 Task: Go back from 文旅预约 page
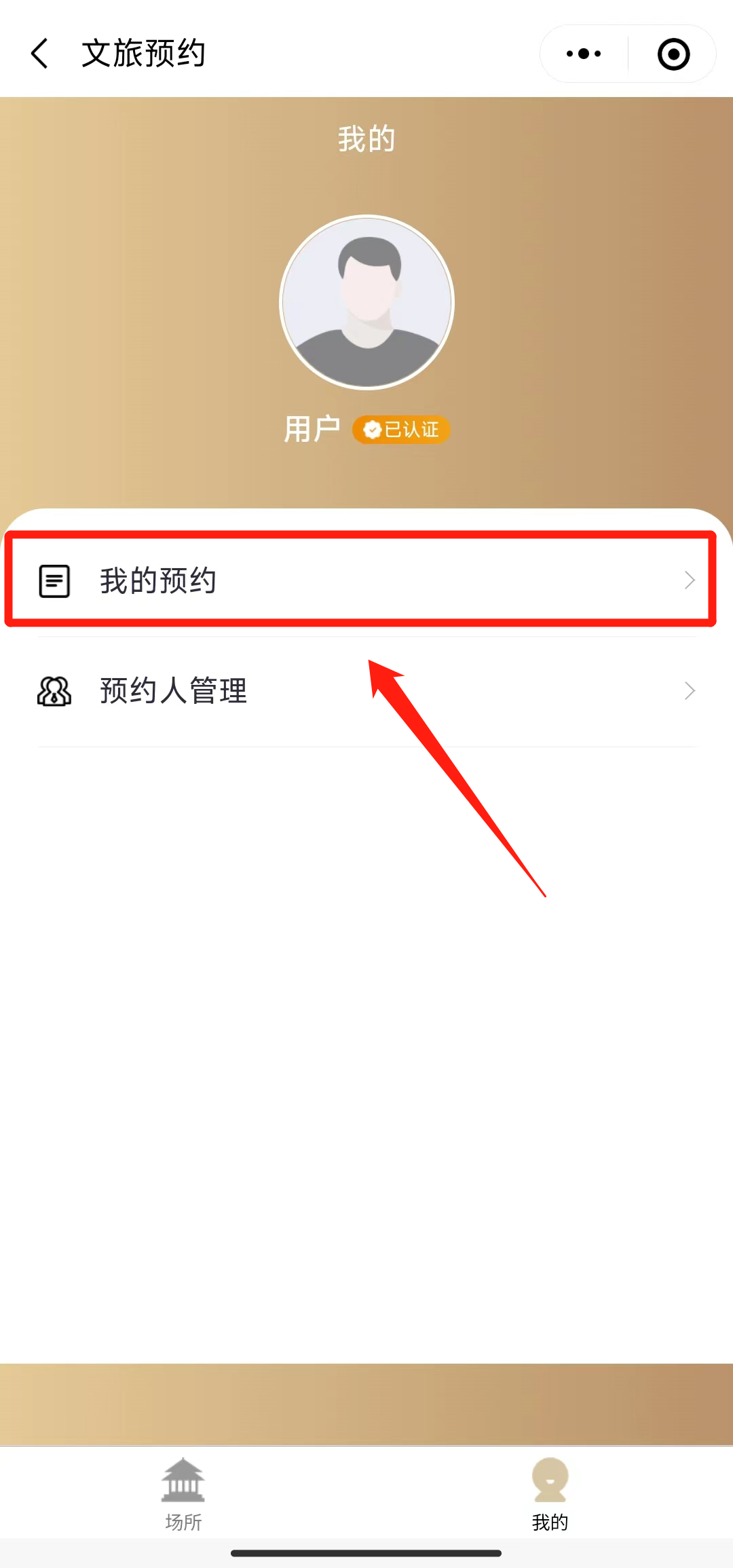pos(40,54)
